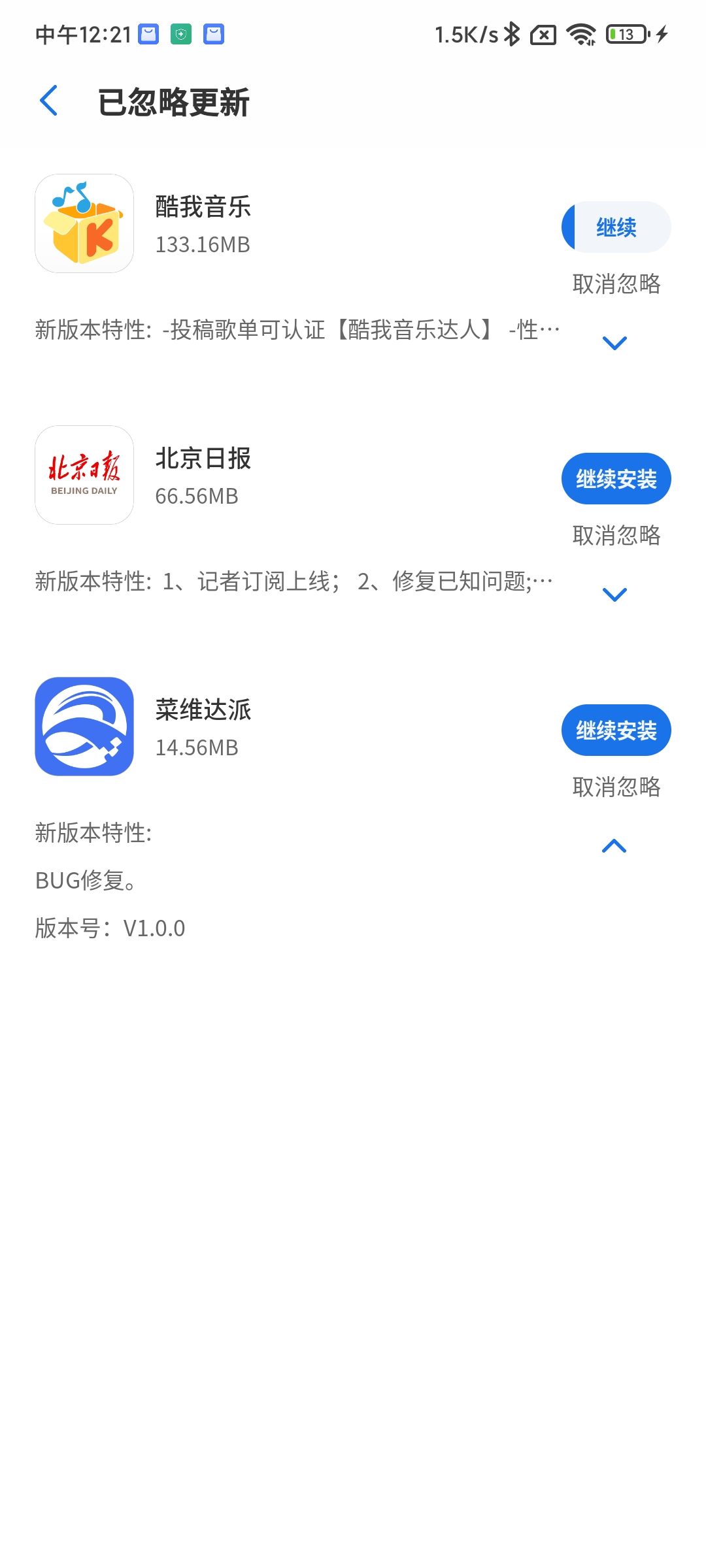
Task: Tap 继续安装 for 北京日报
Action: (616, 479)
